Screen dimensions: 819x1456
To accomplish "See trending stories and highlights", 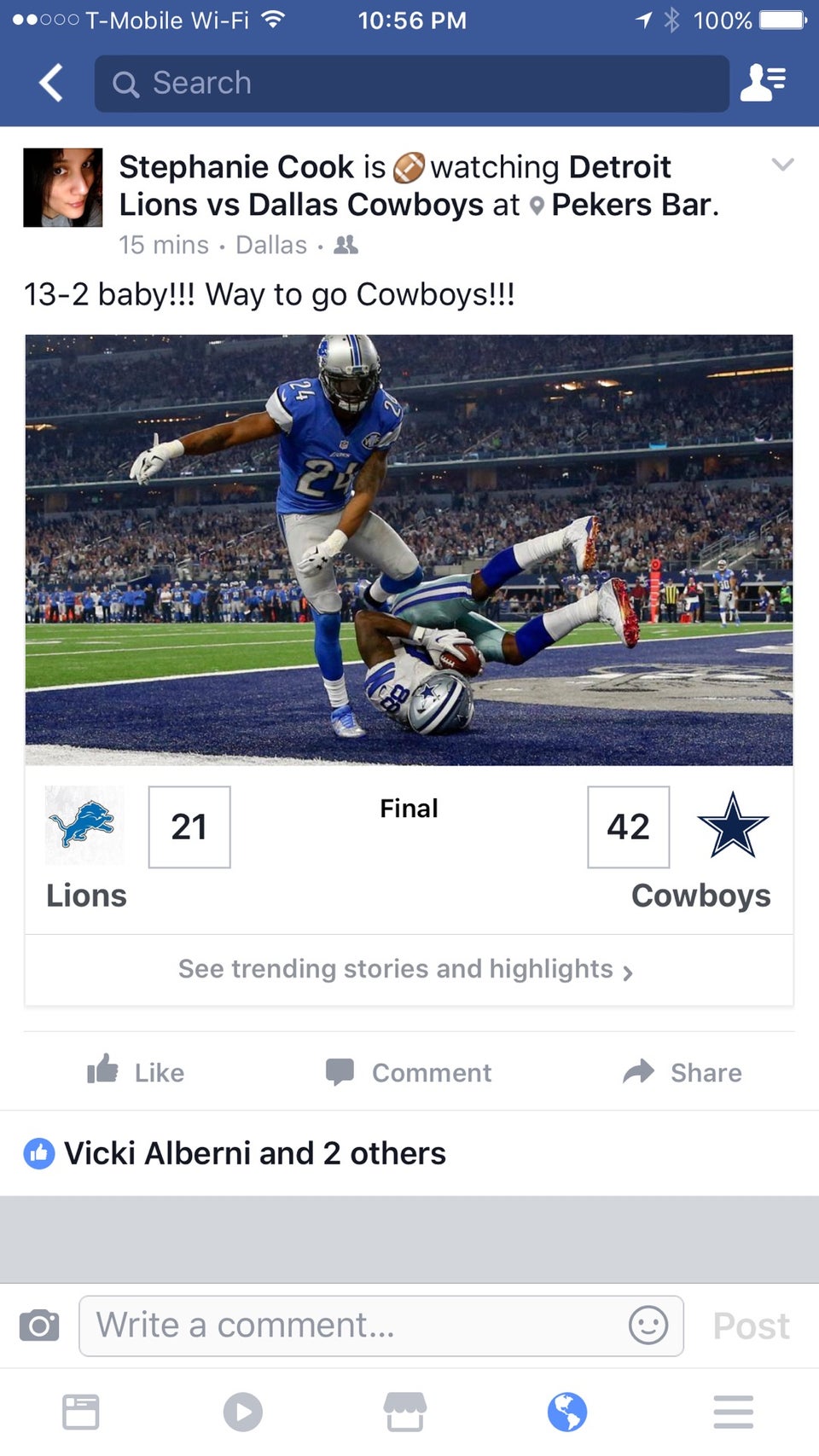I will click(405, 970).
